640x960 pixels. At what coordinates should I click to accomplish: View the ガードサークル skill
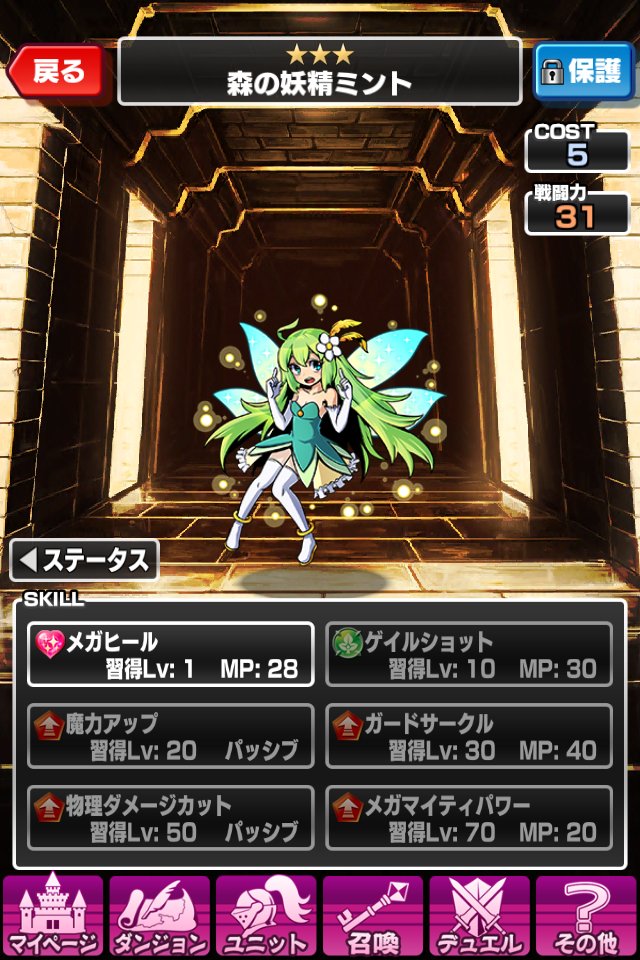(x=469, y=736)
